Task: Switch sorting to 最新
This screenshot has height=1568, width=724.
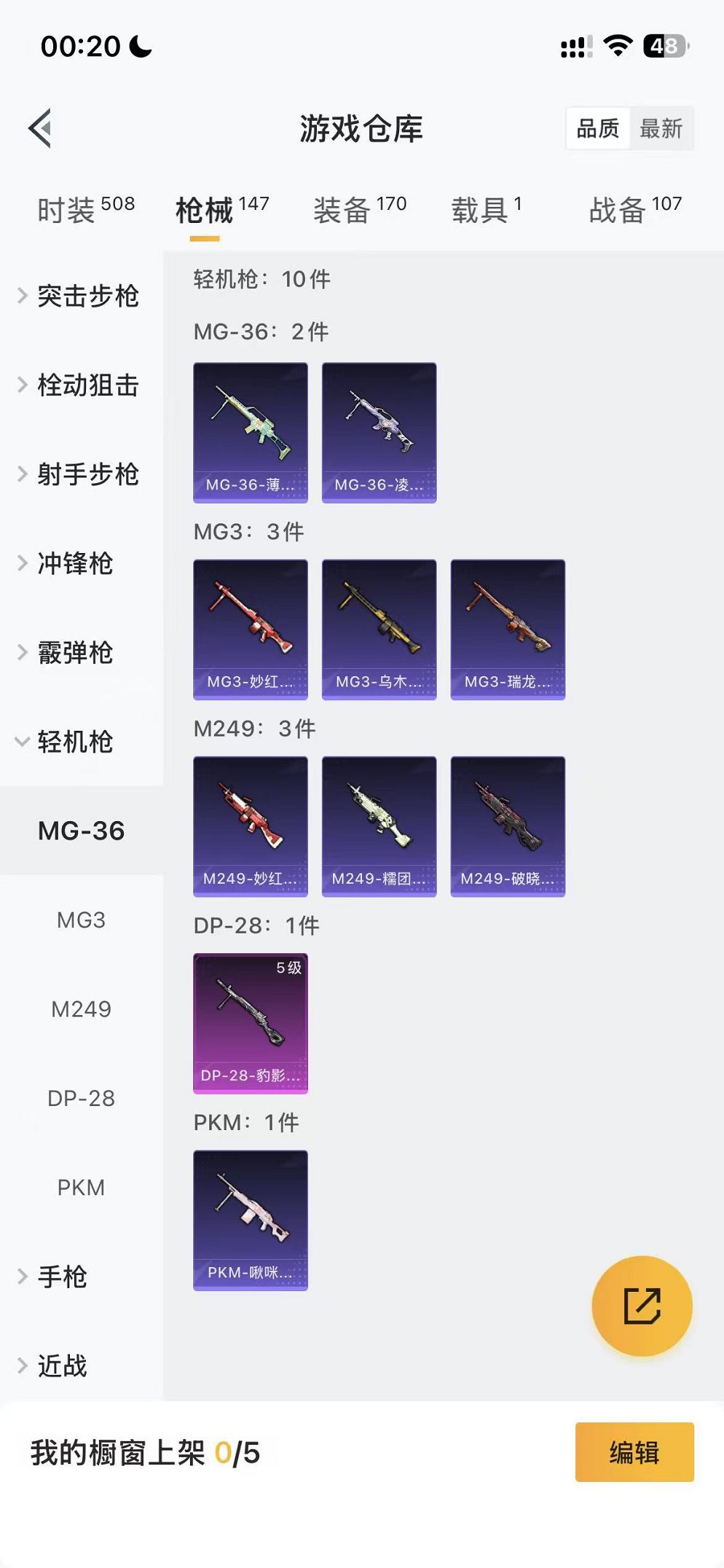Action: tap(659, 128)
